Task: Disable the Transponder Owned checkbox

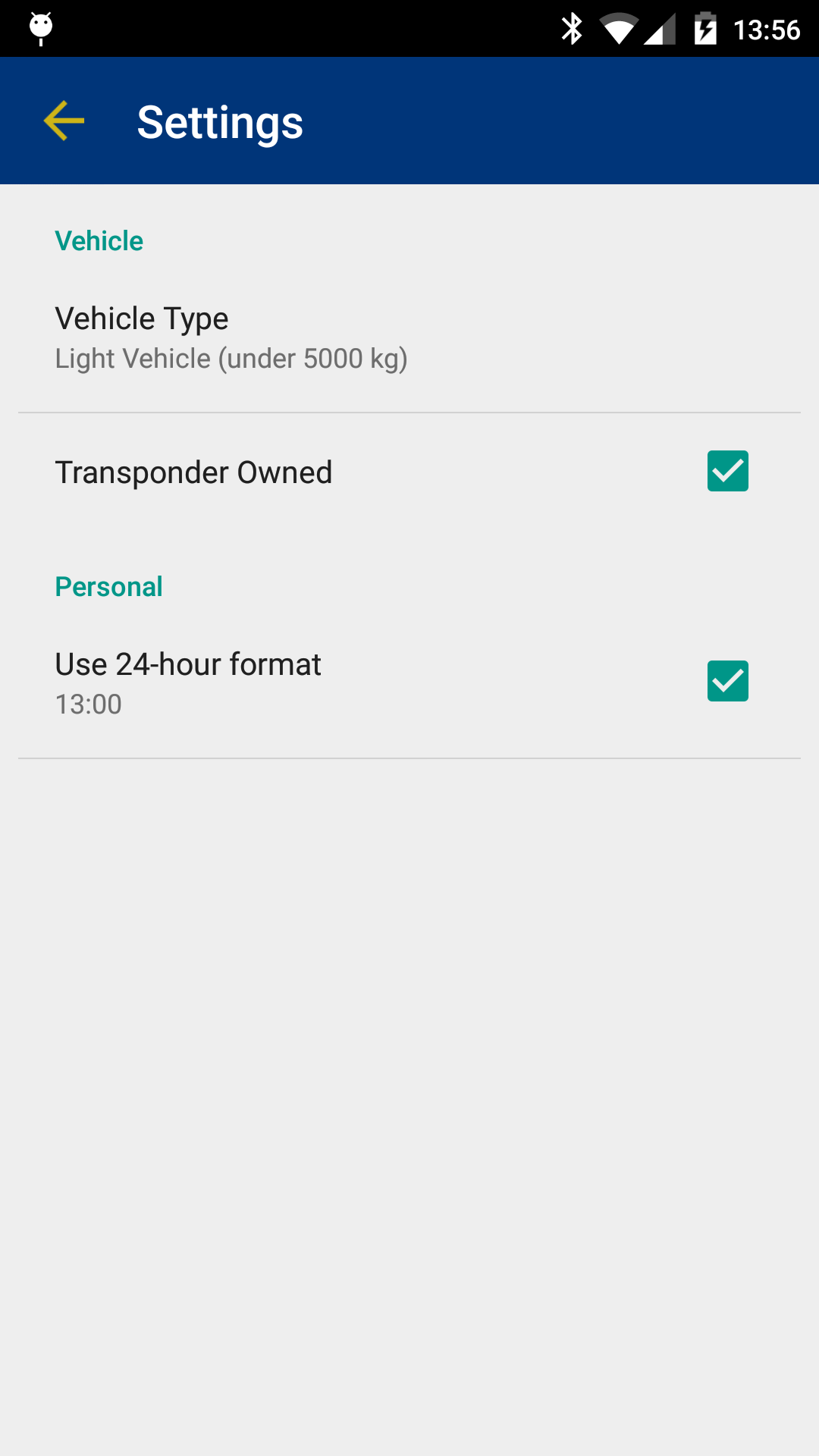Action: pyautogui.click(x=726, y=471)
